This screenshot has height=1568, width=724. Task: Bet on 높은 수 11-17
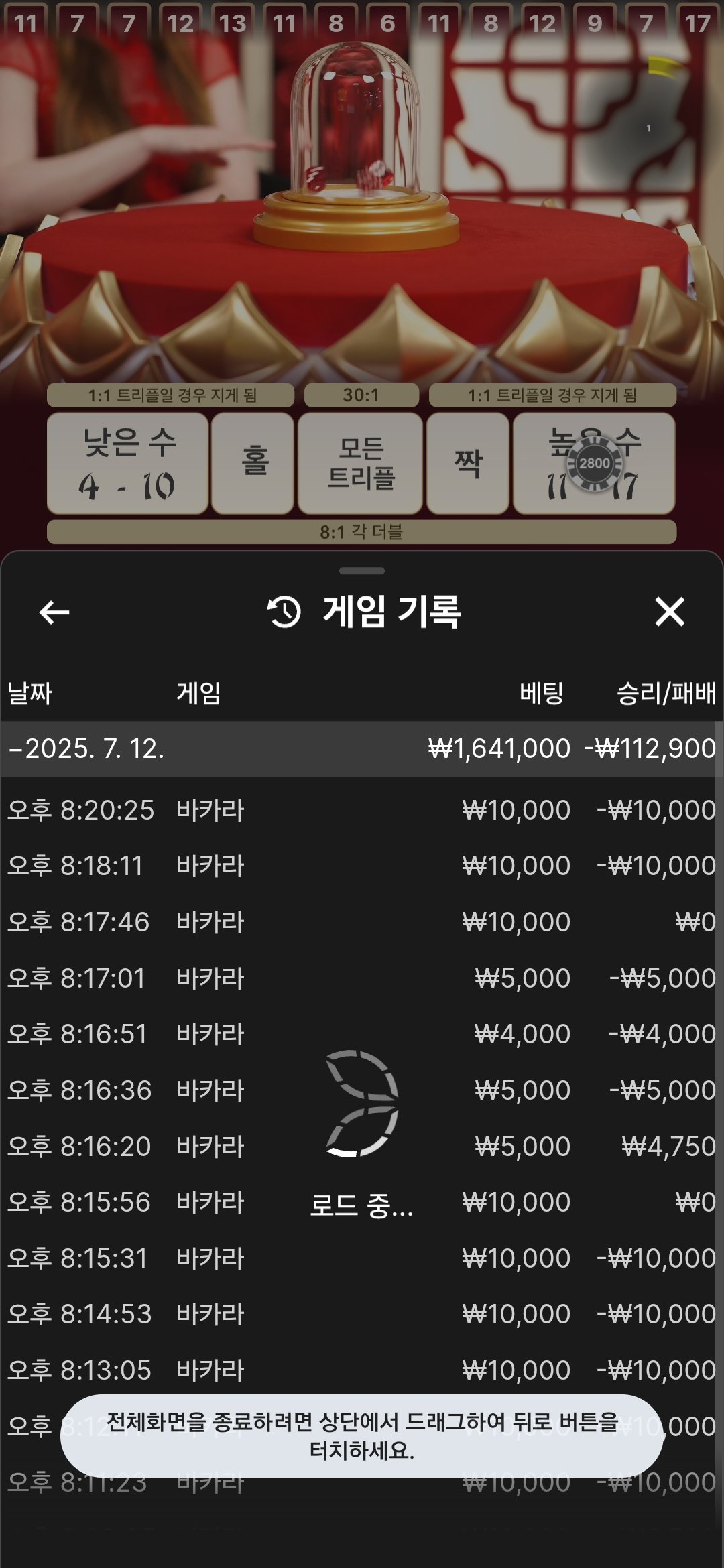pos(594,464)
